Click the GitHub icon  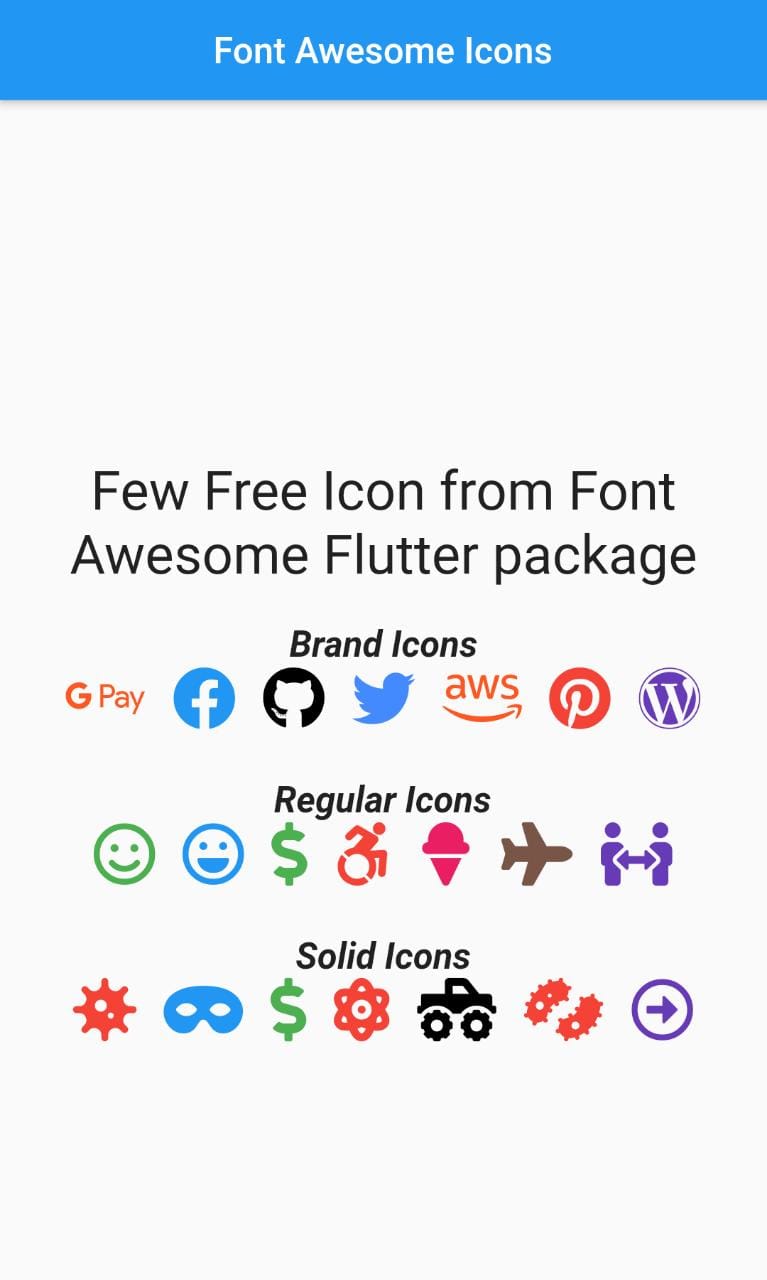click(292, 697)
